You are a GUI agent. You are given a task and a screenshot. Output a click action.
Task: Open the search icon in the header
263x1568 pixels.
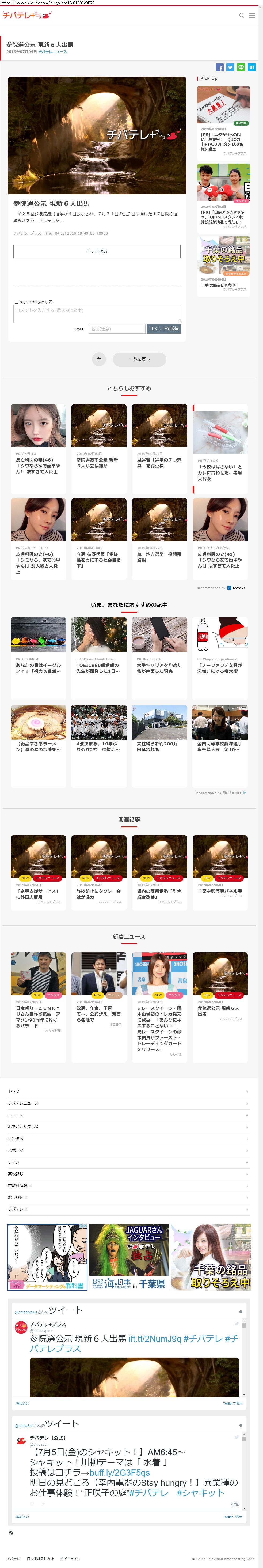[242, 16]
